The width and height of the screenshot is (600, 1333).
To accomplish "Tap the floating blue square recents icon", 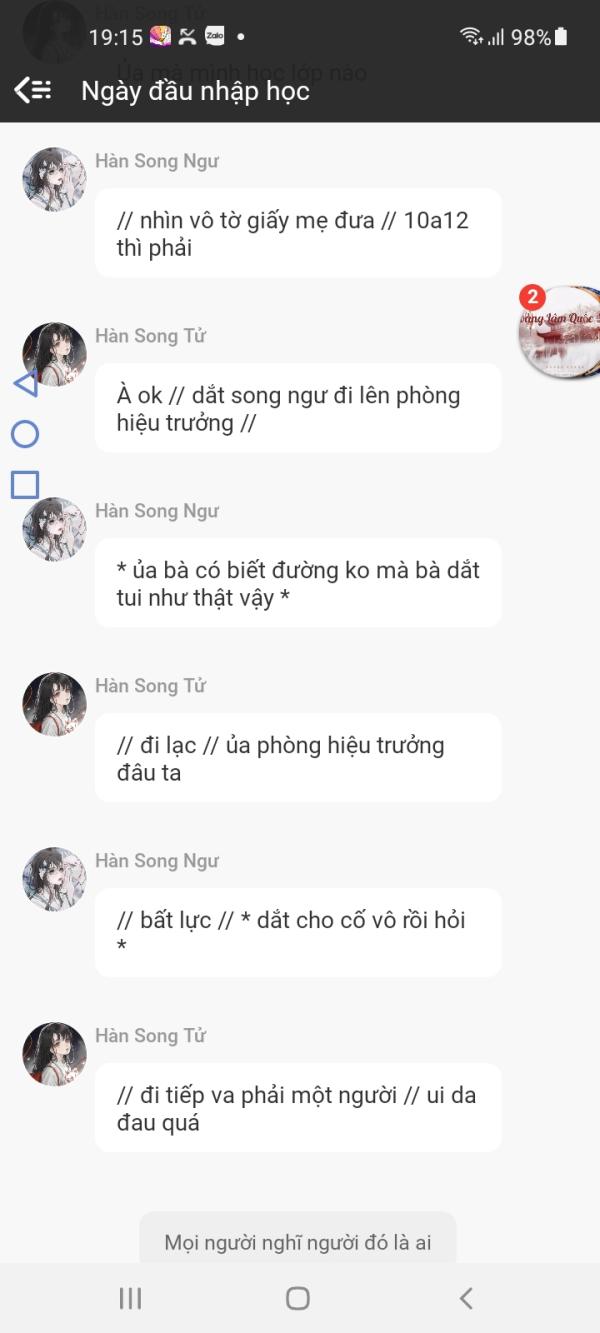I will (x=25, y=485).
